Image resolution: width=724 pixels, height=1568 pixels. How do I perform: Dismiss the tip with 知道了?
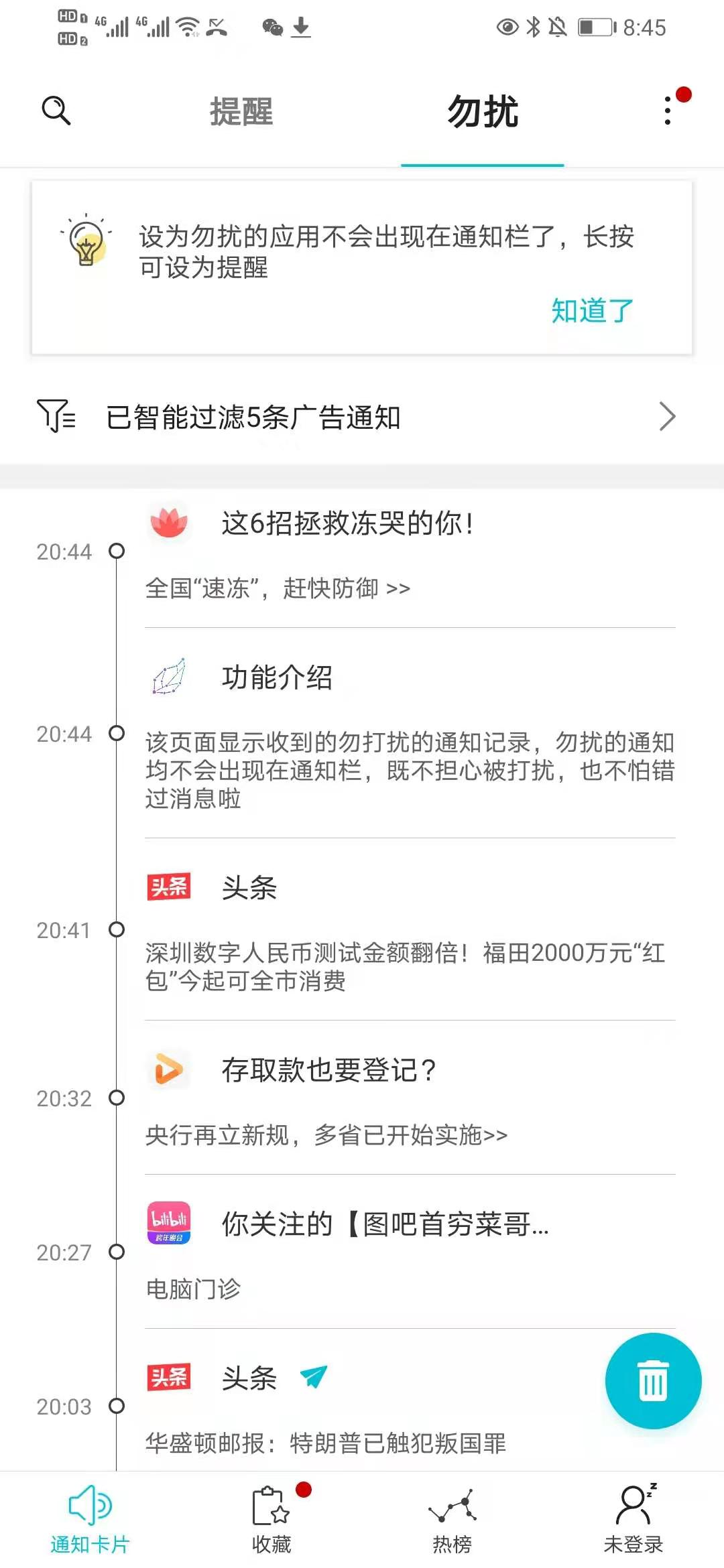coord(593,310)
